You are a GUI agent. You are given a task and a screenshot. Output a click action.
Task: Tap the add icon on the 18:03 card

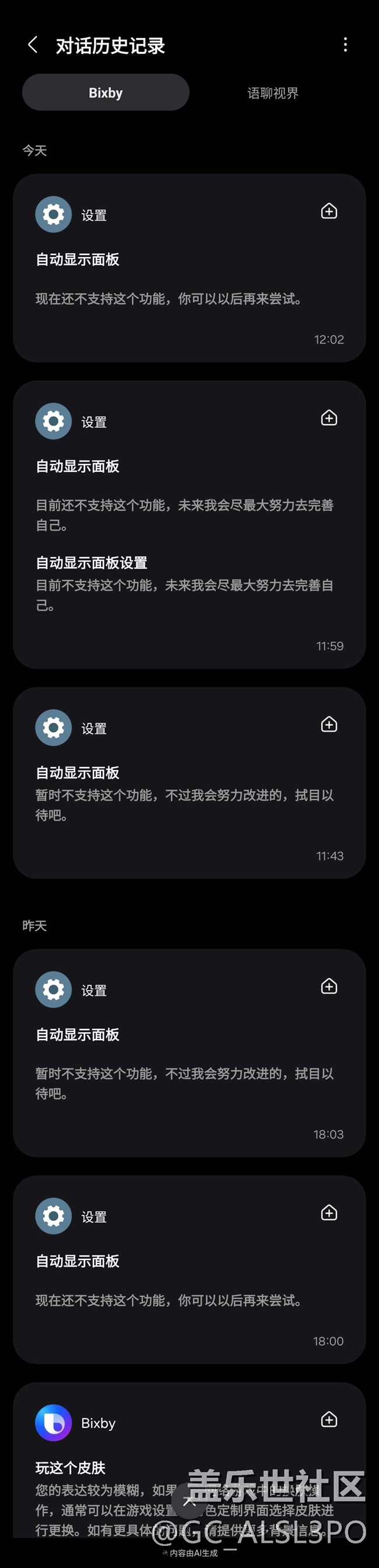tap(329, 986)
